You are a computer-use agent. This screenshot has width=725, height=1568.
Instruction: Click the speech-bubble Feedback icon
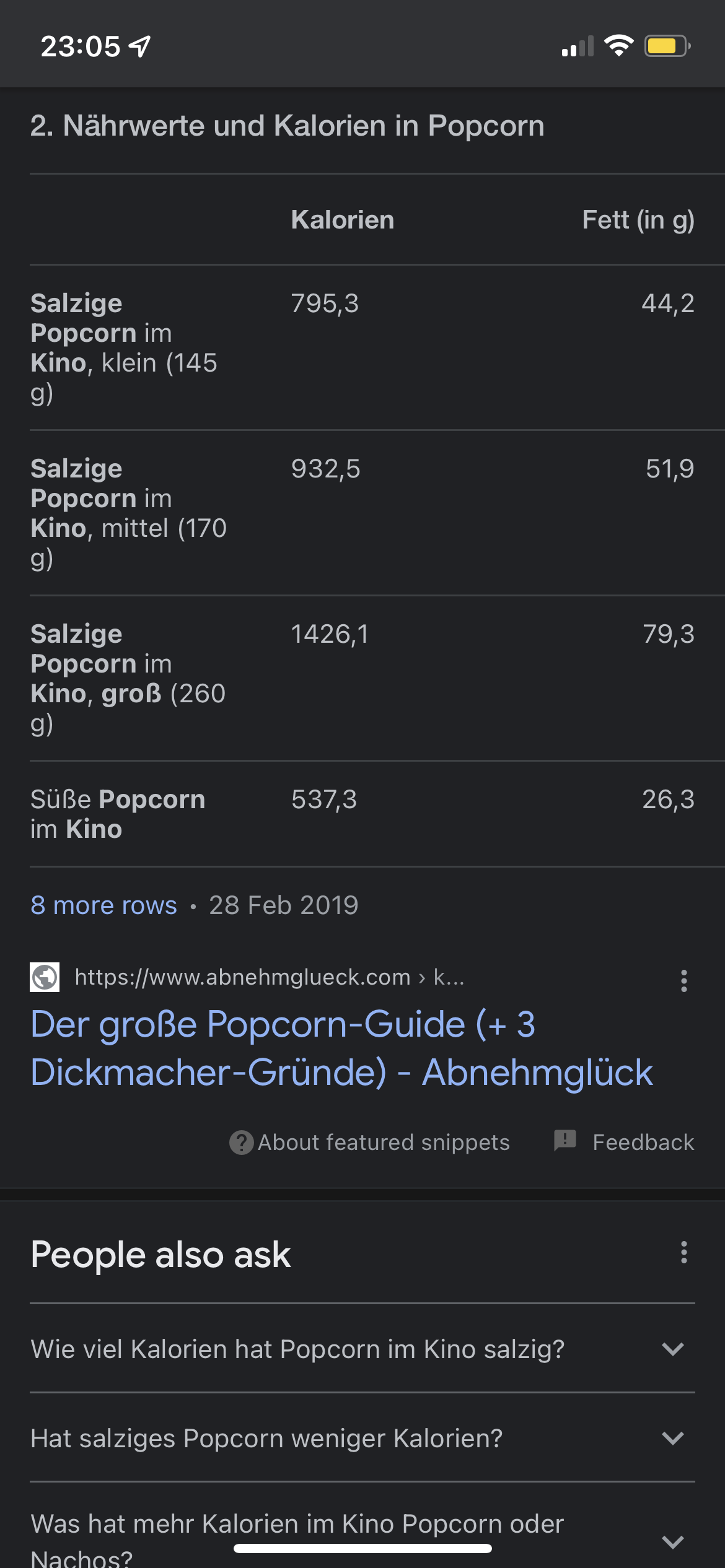565,1141
